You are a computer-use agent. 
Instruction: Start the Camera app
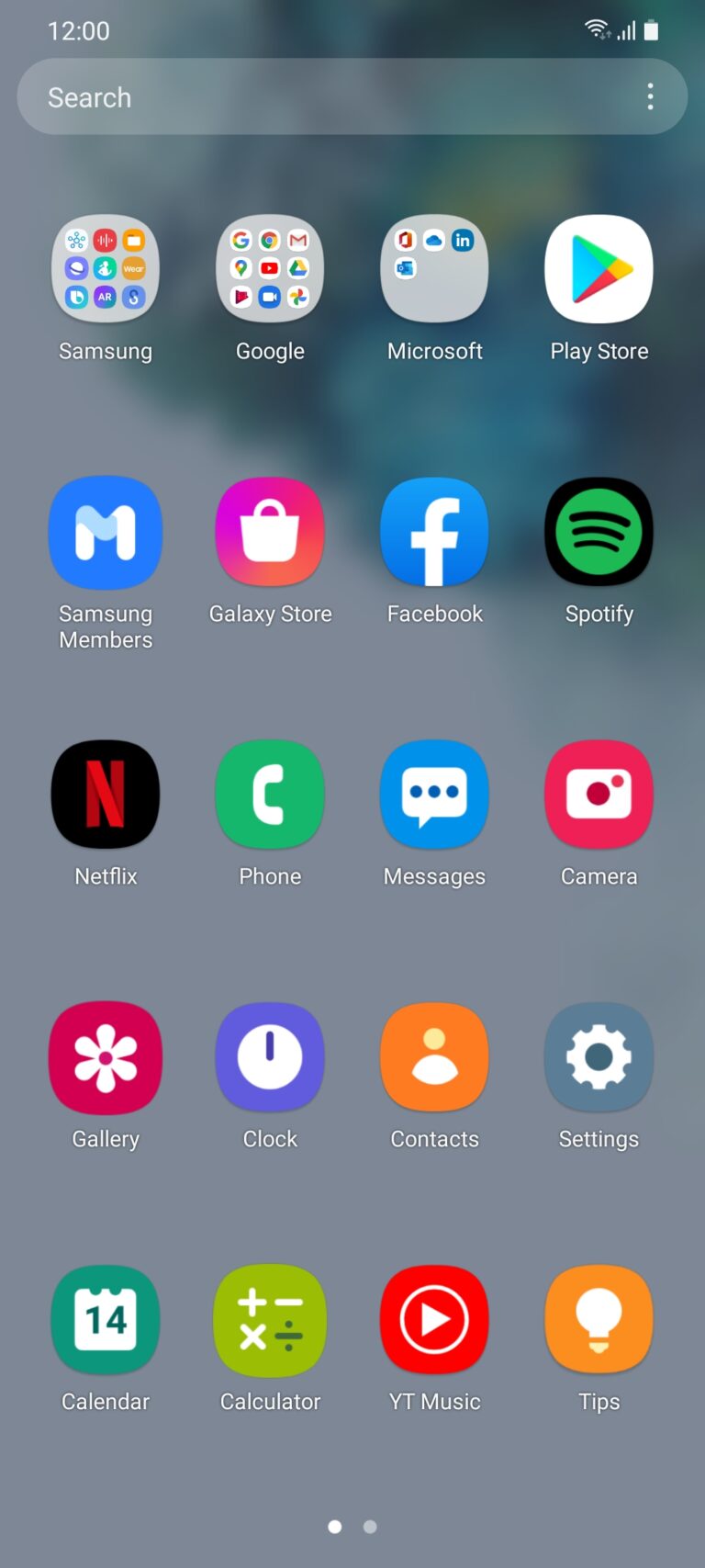599,794
